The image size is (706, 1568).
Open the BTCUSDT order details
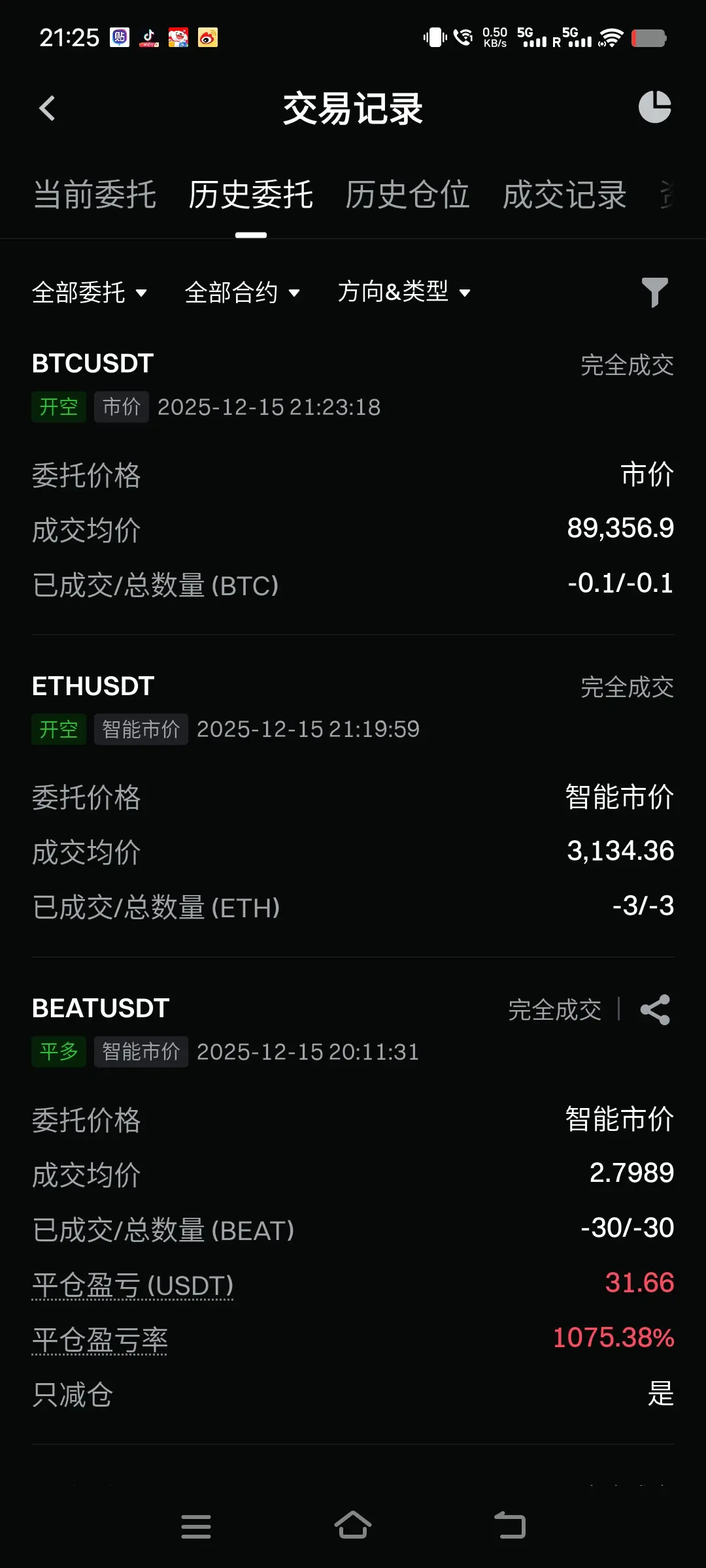[93, 364]
